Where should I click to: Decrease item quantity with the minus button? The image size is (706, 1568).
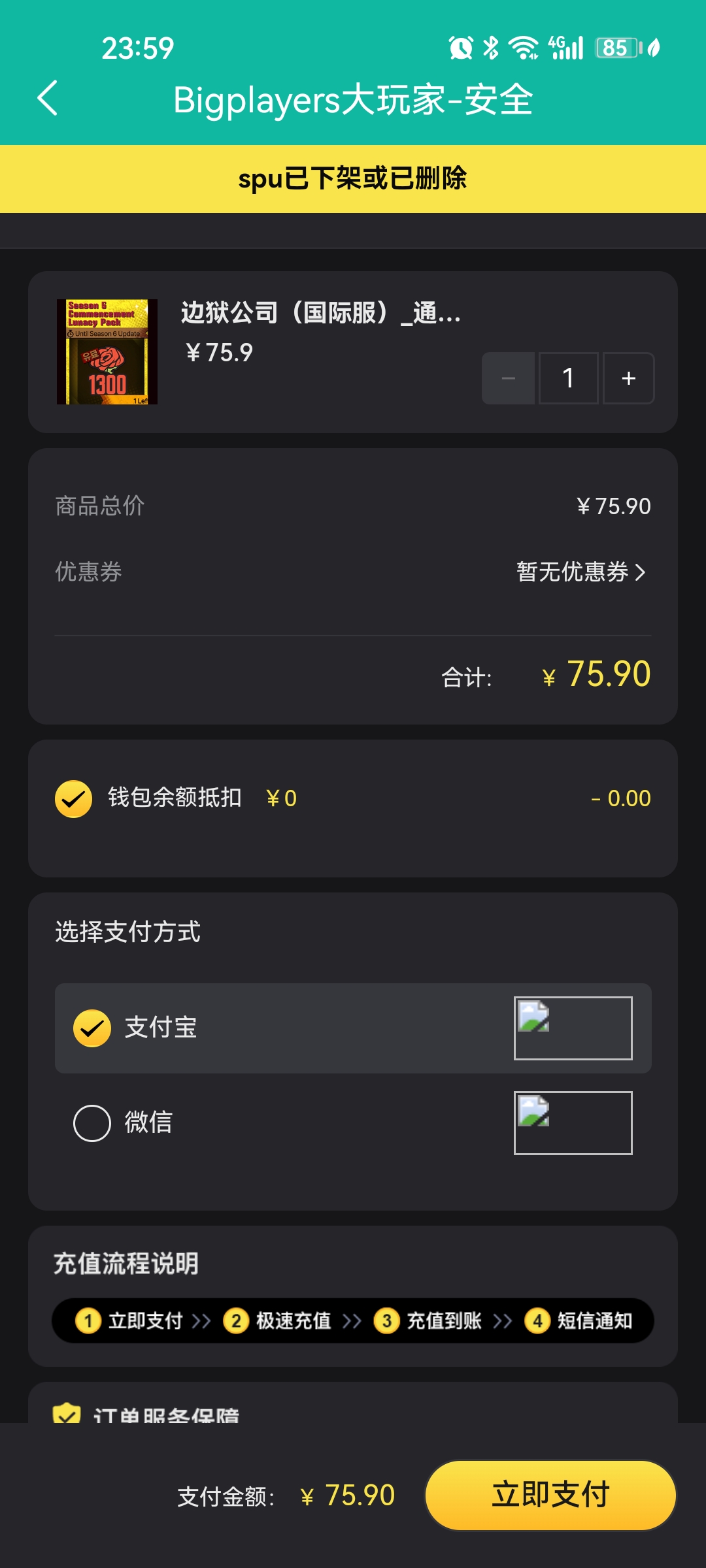[x=508, y=378]
